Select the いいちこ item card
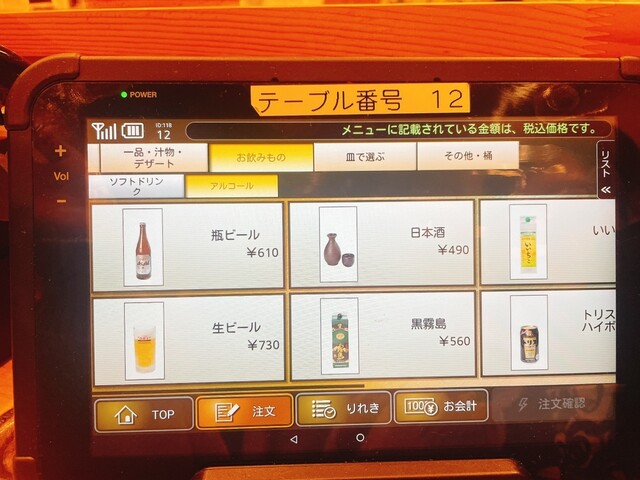The image size is (640, 480). pos(550,243)
